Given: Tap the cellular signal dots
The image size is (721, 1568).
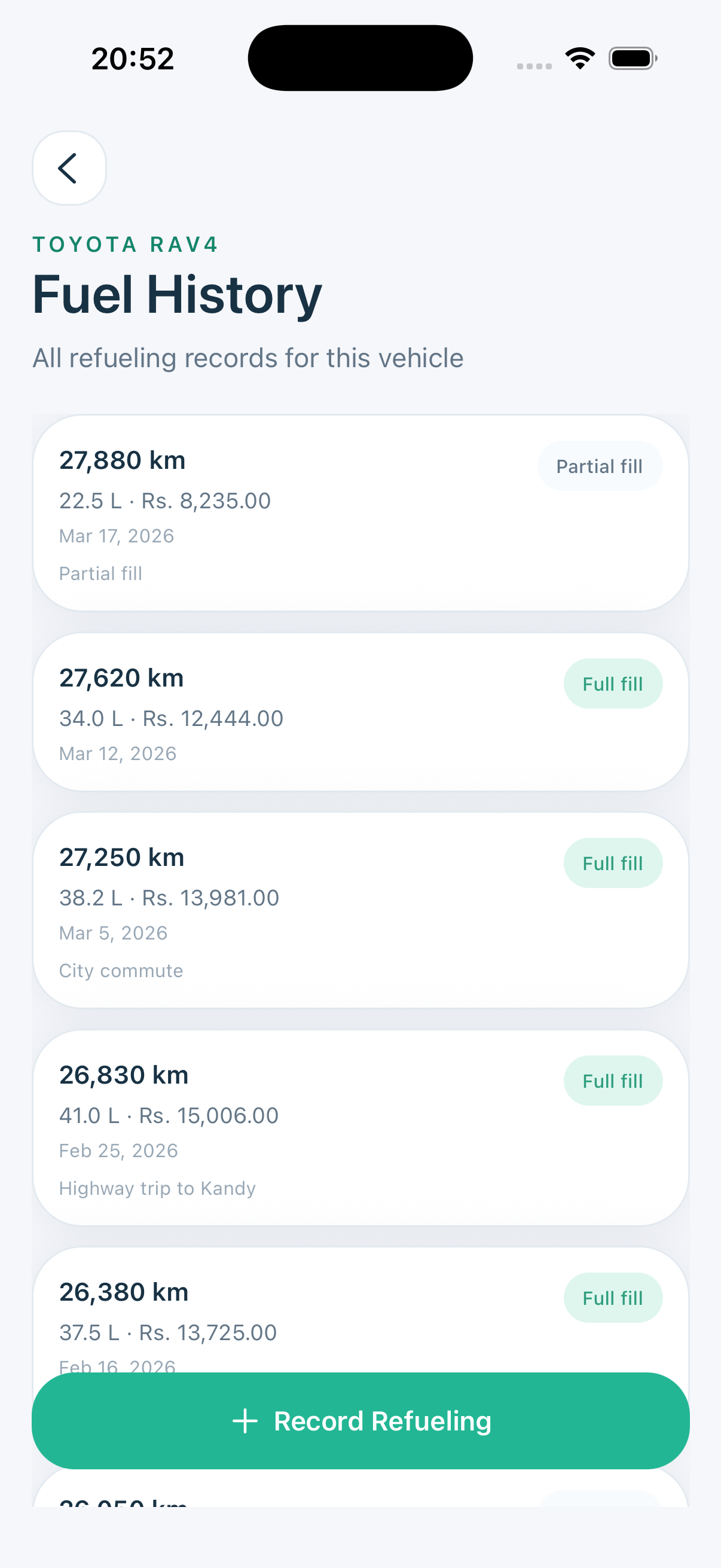Looking at the screenshot, I should (534, 64).
